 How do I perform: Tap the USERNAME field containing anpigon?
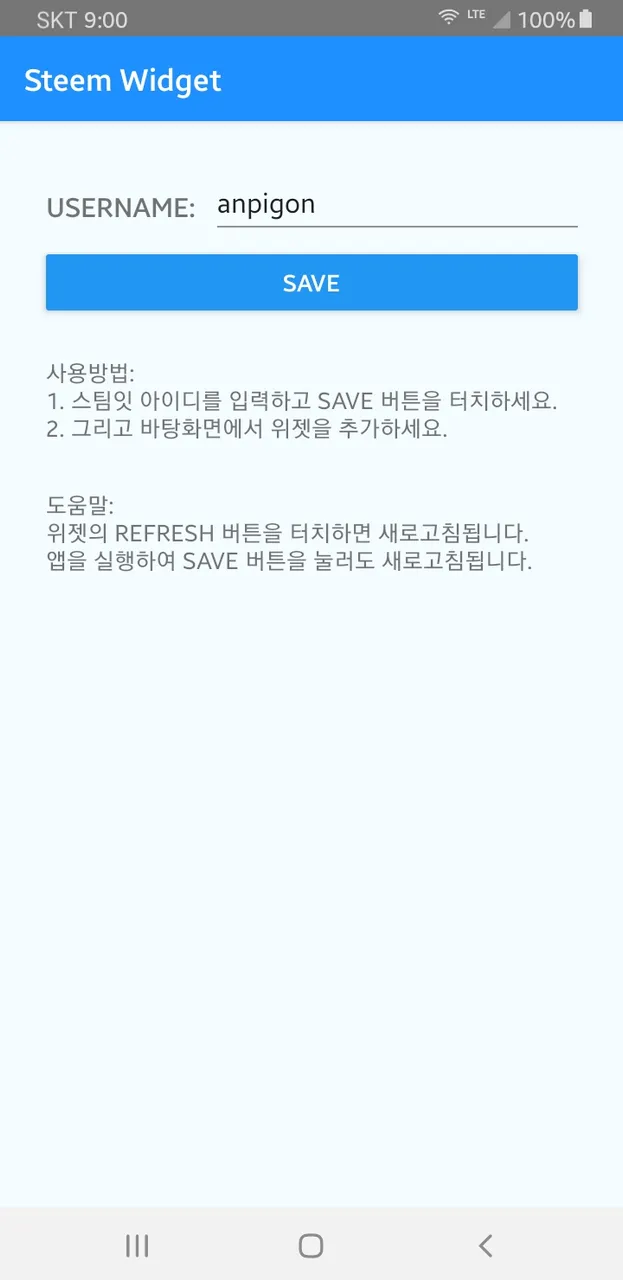(x=397, y=206)
